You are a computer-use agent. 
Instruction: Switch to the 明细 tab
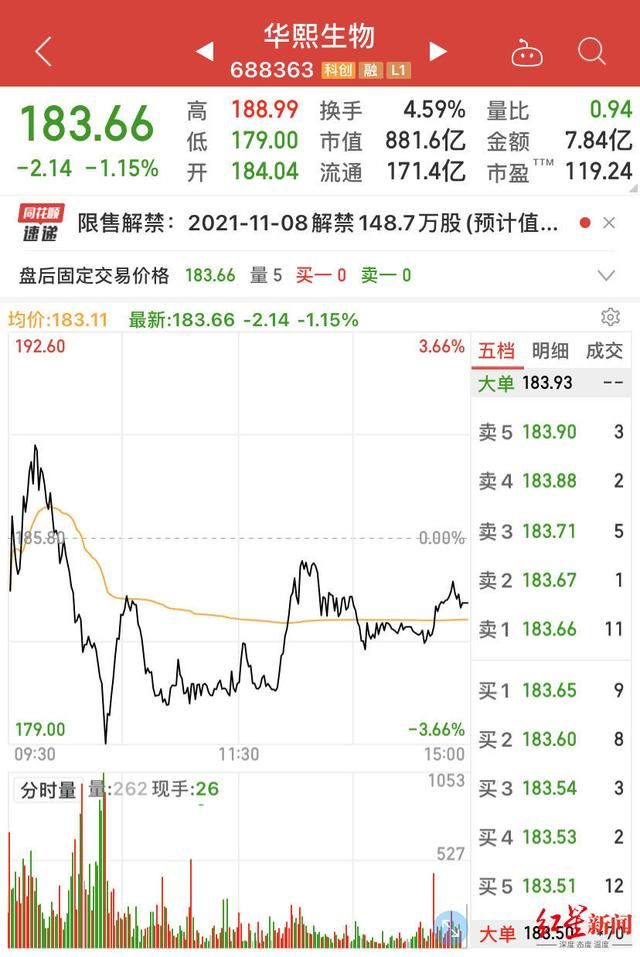pyautogui.click(x=550, y=350)
